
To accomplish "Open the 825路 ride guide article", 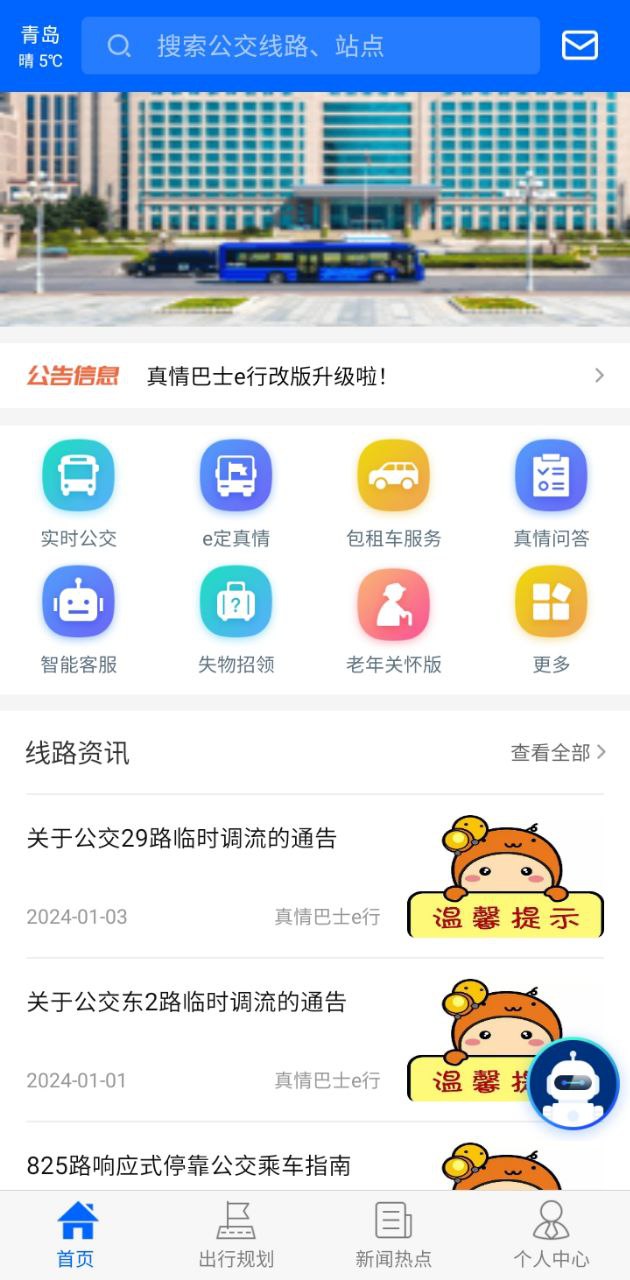I will [200, 1165].
